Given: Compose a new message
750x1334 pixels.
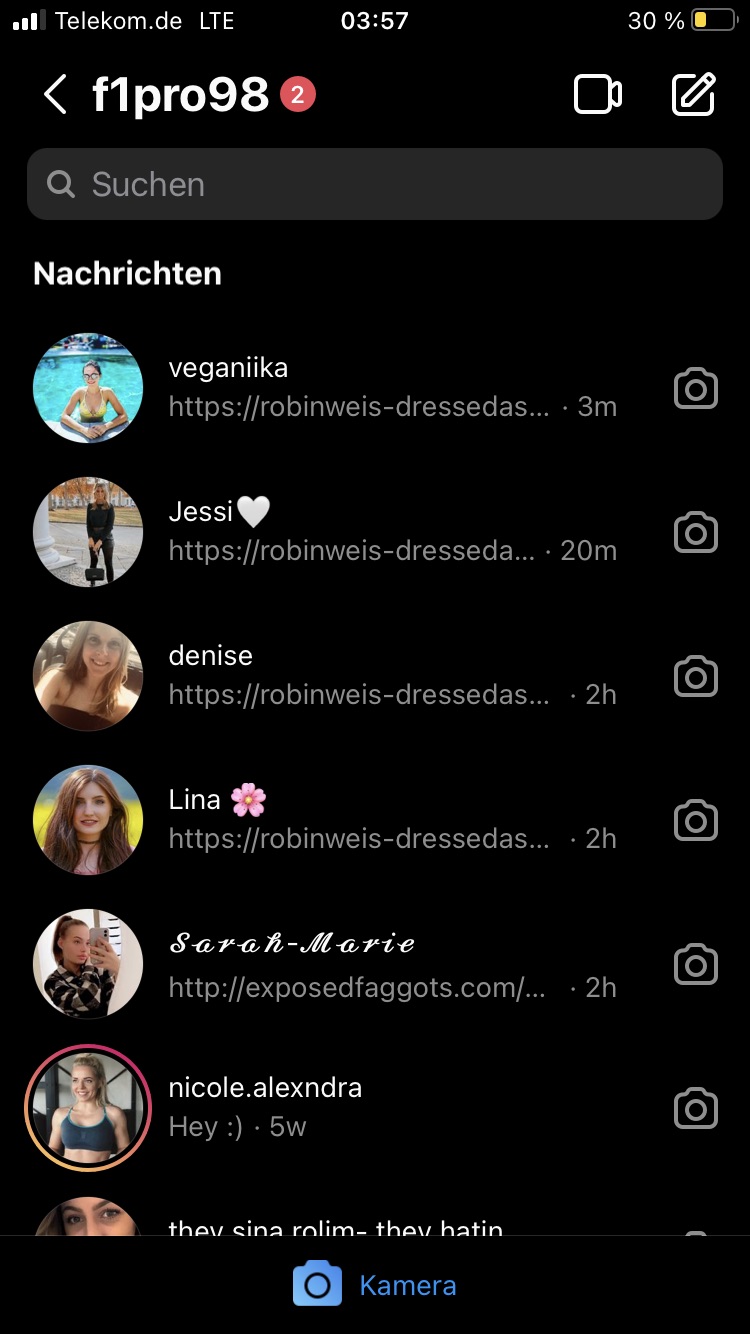Looking at the screenshot, I should 693,95.
